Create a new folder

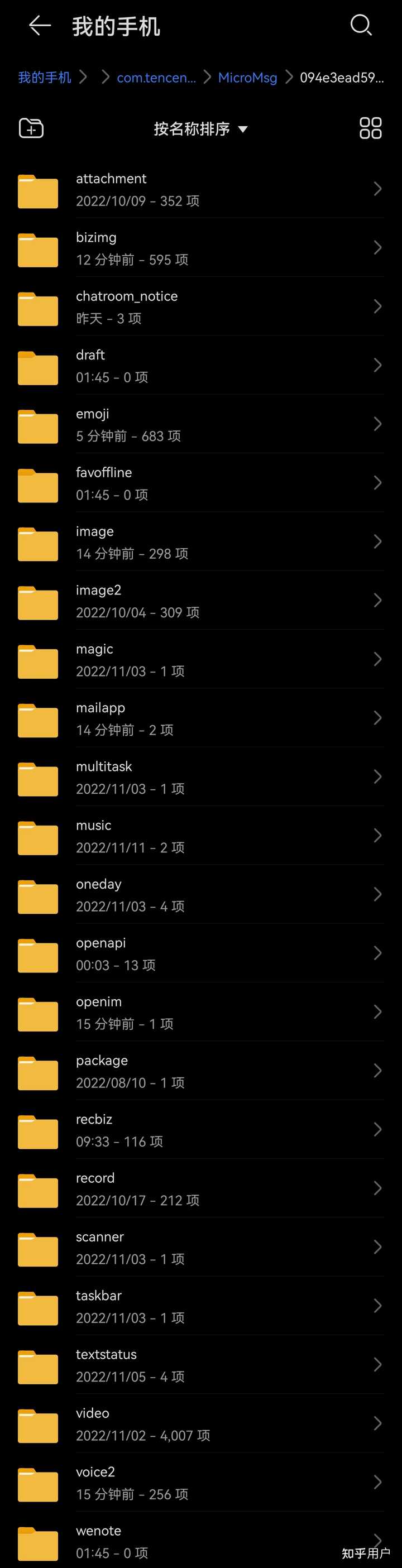pyautogui.click(x=31, y=128)
